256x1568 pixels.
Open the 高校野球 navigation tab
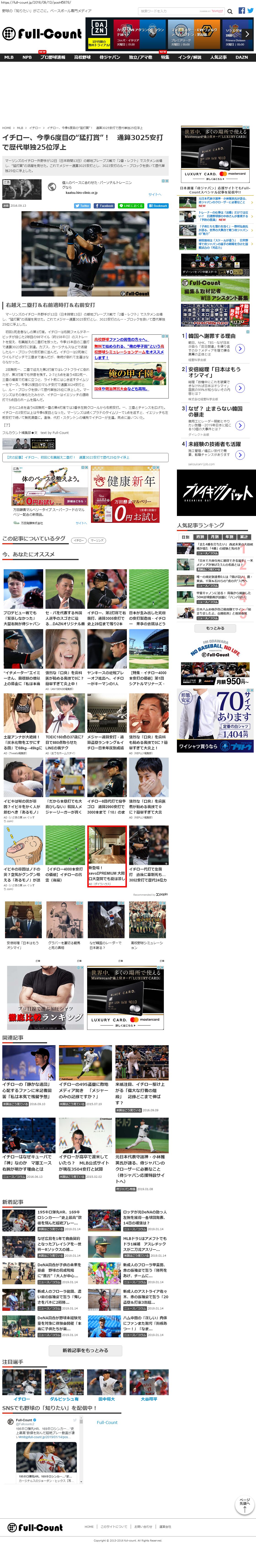point(82,57)
